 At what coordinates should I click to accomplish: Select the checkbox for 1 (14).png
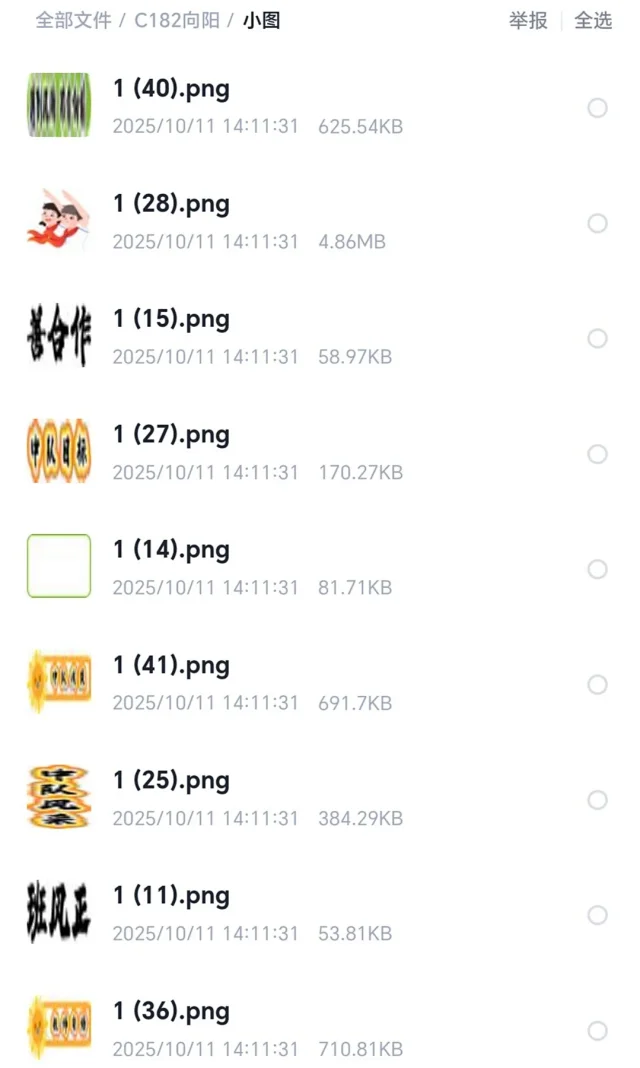[597, 569]
